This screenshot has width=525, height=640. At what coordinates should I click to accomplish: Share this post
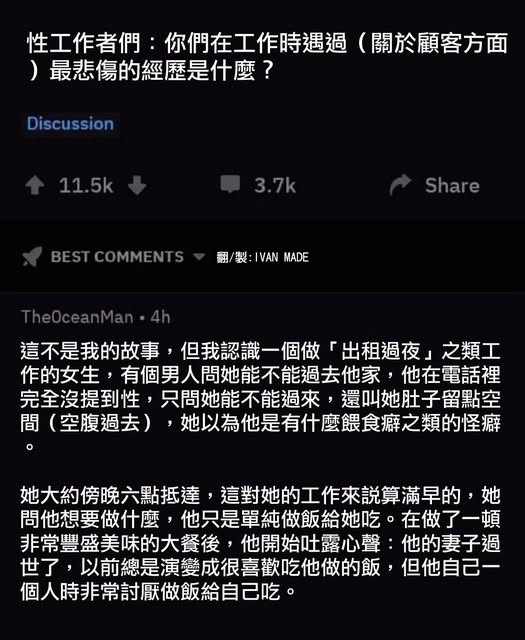point(434,185)
